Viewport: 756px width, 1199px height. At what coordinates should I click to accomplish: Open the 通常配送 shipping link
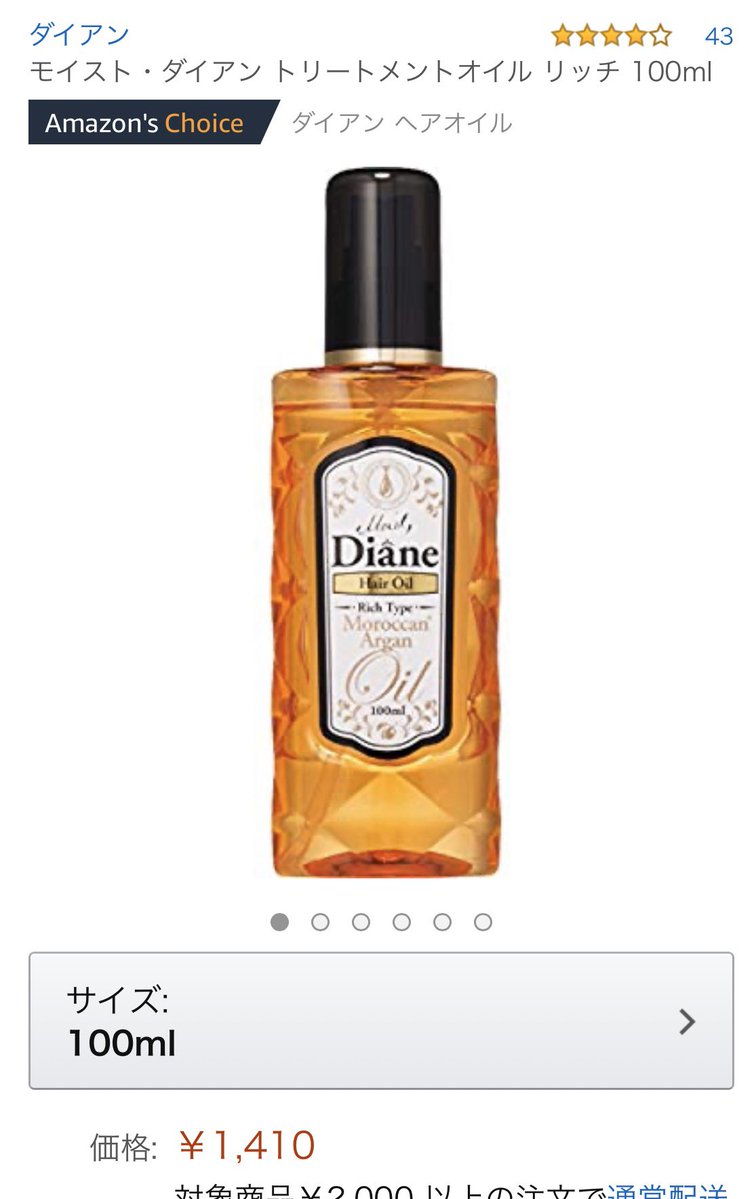tap(668, 1190)
